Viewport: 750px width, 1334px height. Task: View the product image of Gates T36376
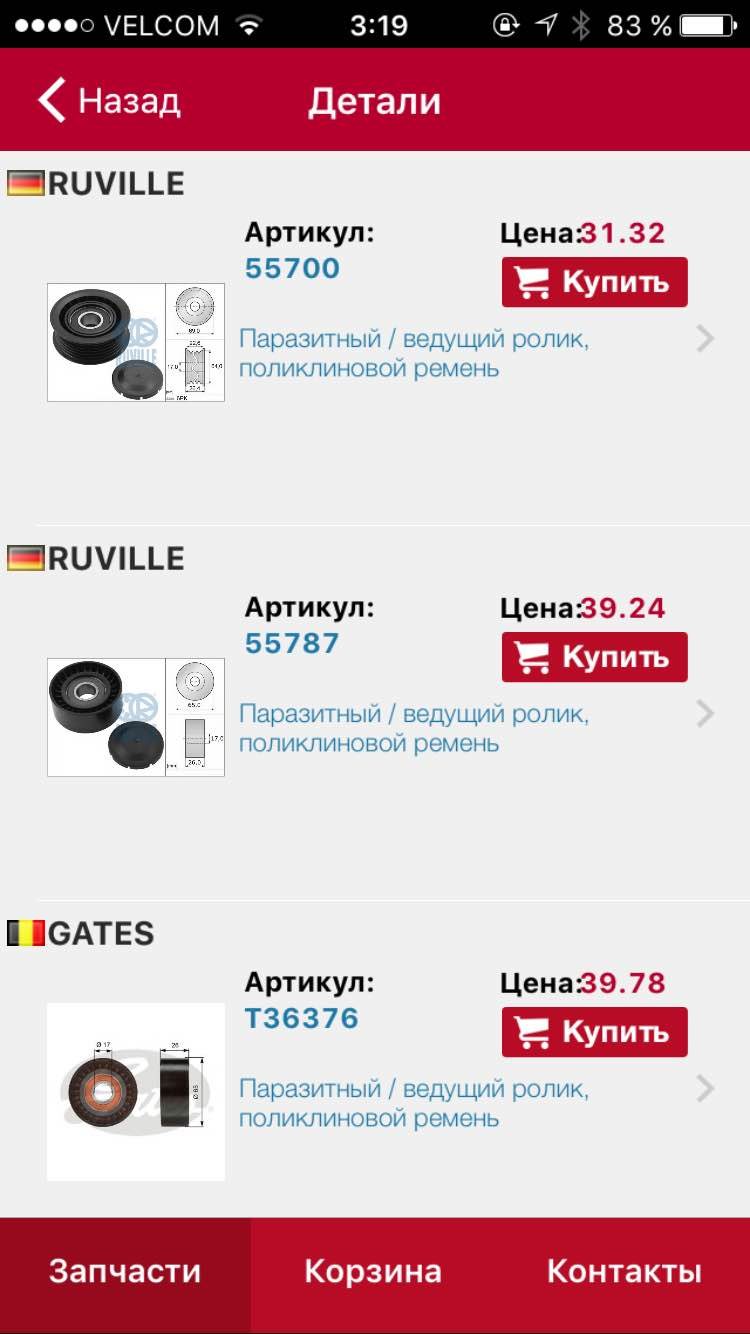pos(136,1092)
